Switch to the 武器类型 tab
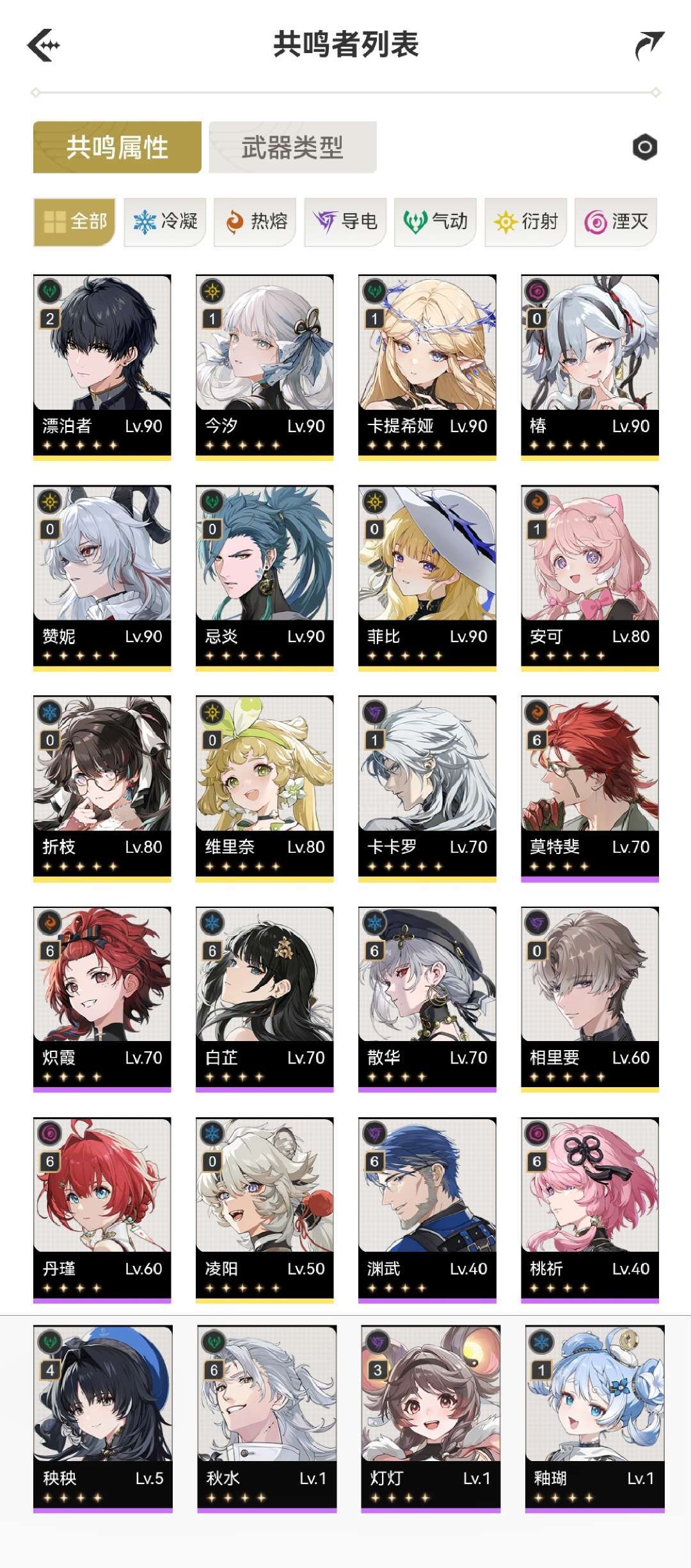 tap(292, 147)
